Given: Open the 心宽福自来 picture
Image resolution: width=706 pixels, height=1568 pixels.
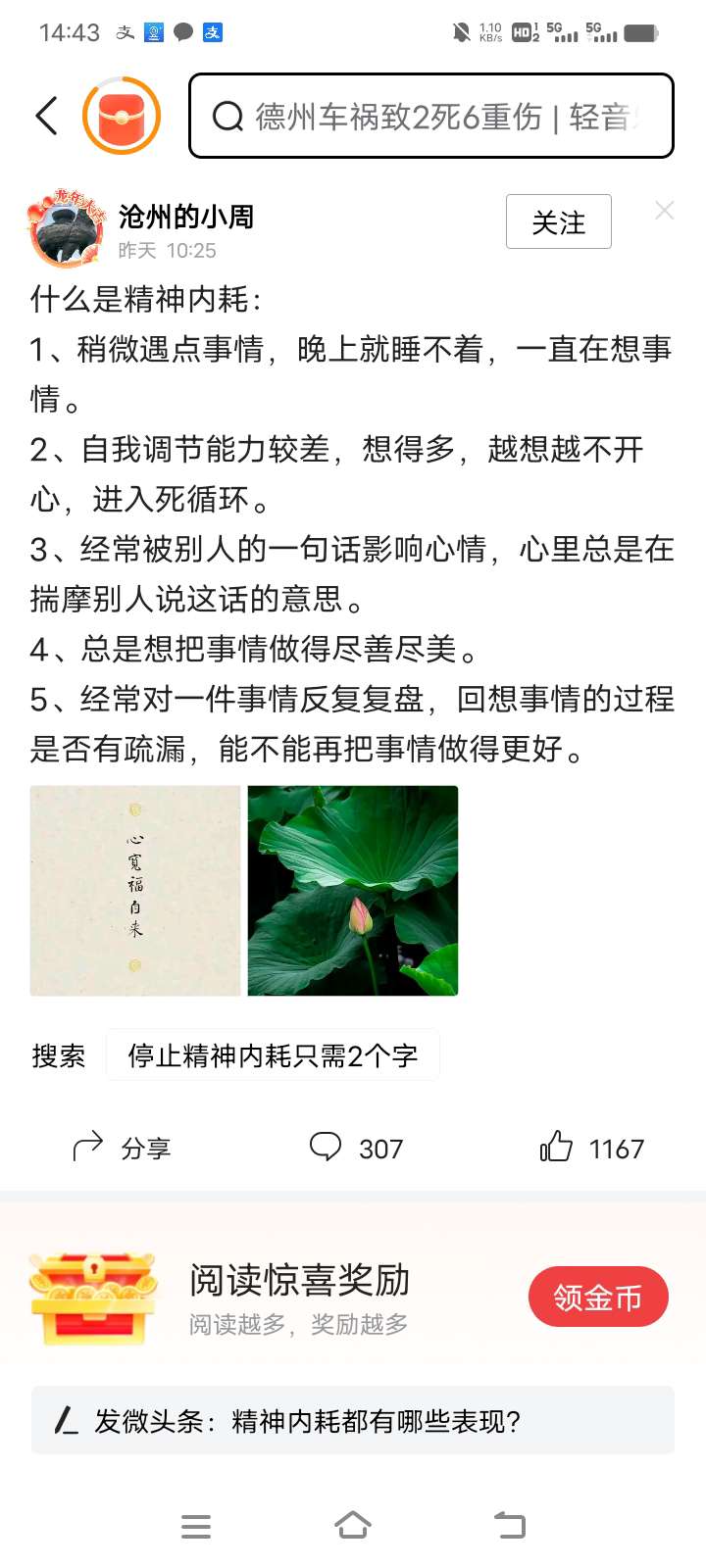Looking at the screenshot, I should [x=135, y=890].
